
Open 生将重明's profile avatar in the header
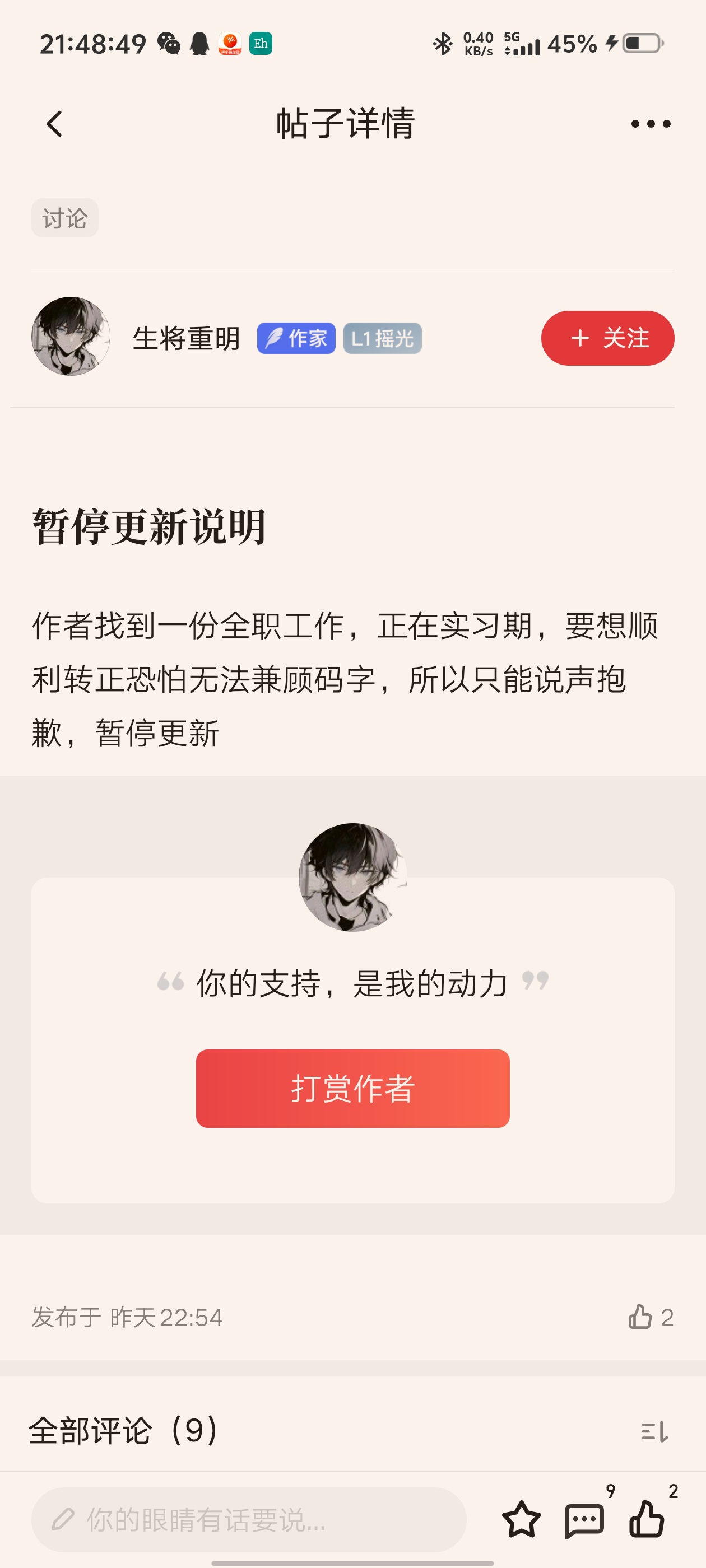point(71,336)
